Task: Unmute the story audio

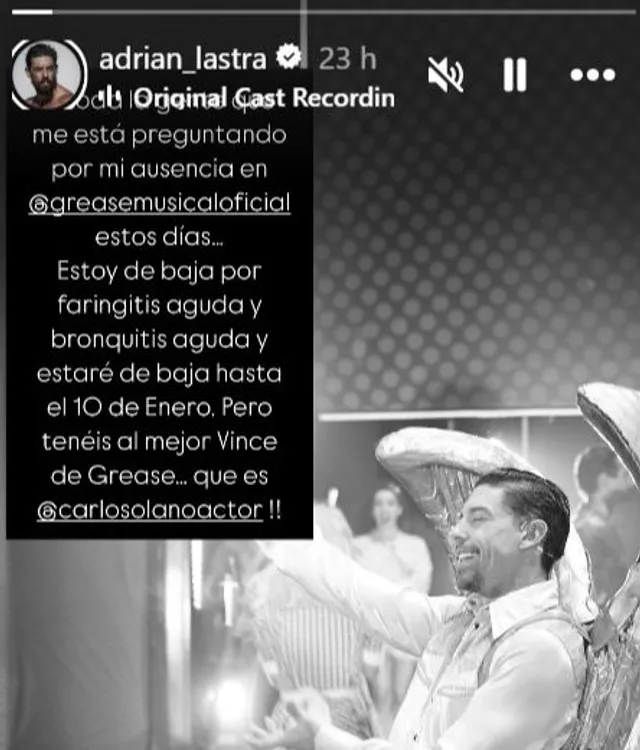Action: (445, 74)
